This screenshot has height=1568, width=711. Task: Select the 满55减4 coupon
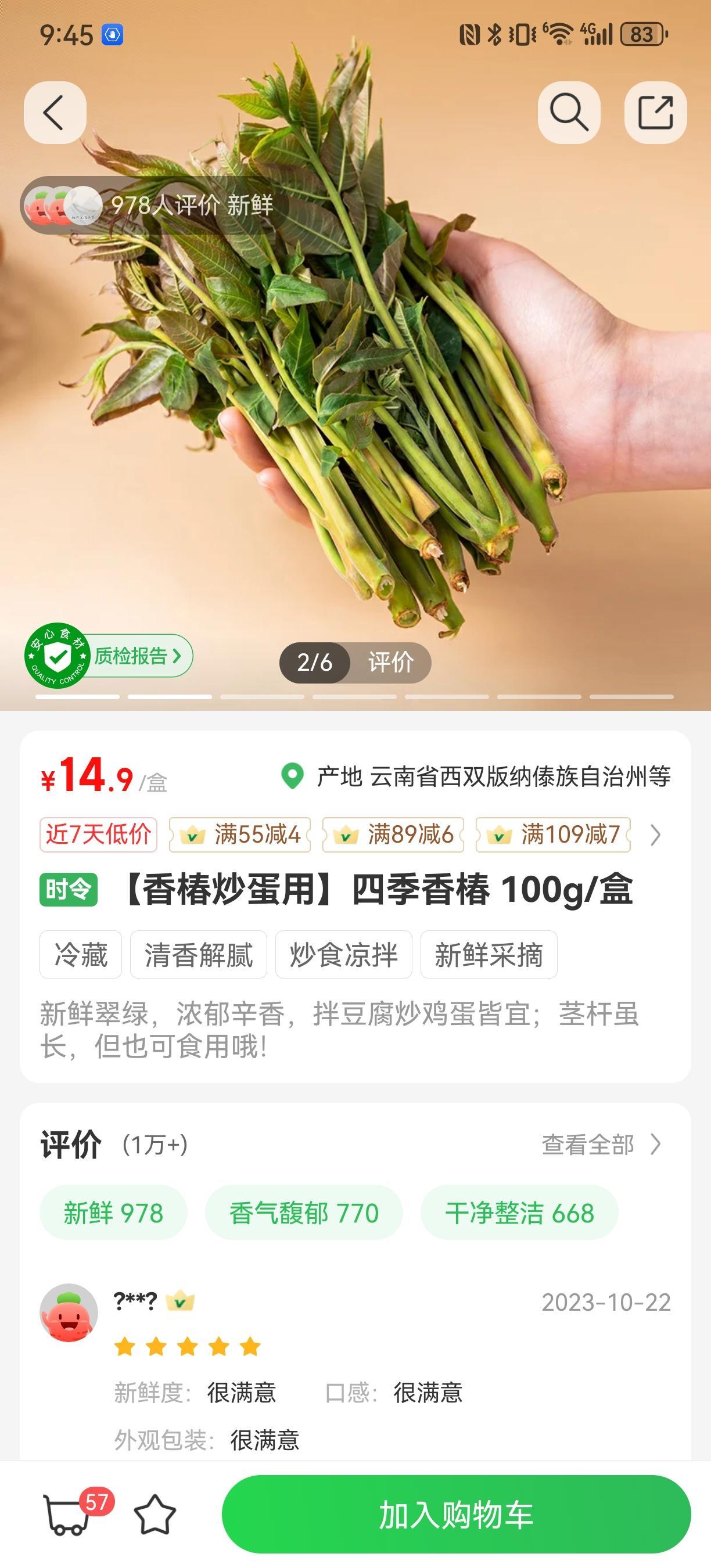point(240,835)
